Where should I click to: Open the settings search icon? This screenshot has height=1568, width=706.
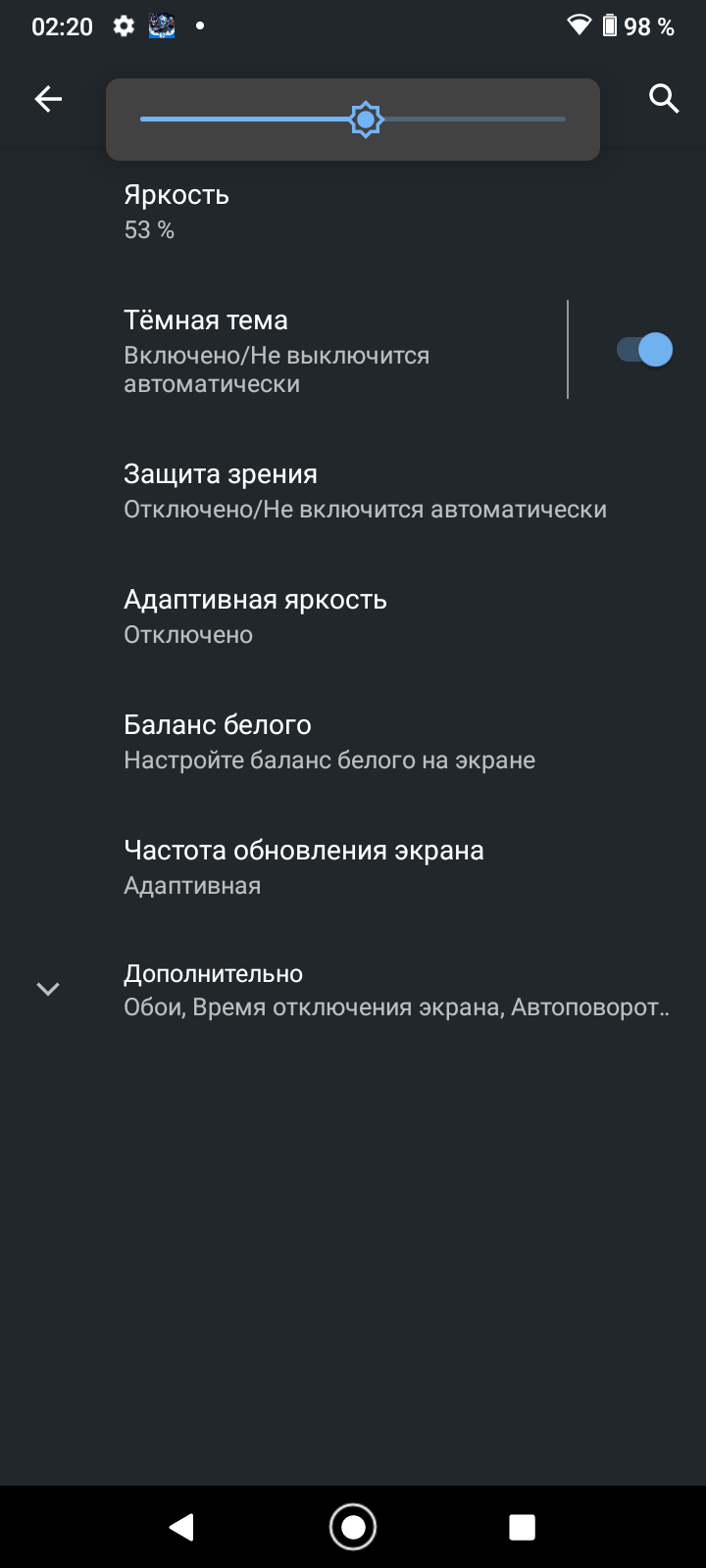click(x=664, y=99)
